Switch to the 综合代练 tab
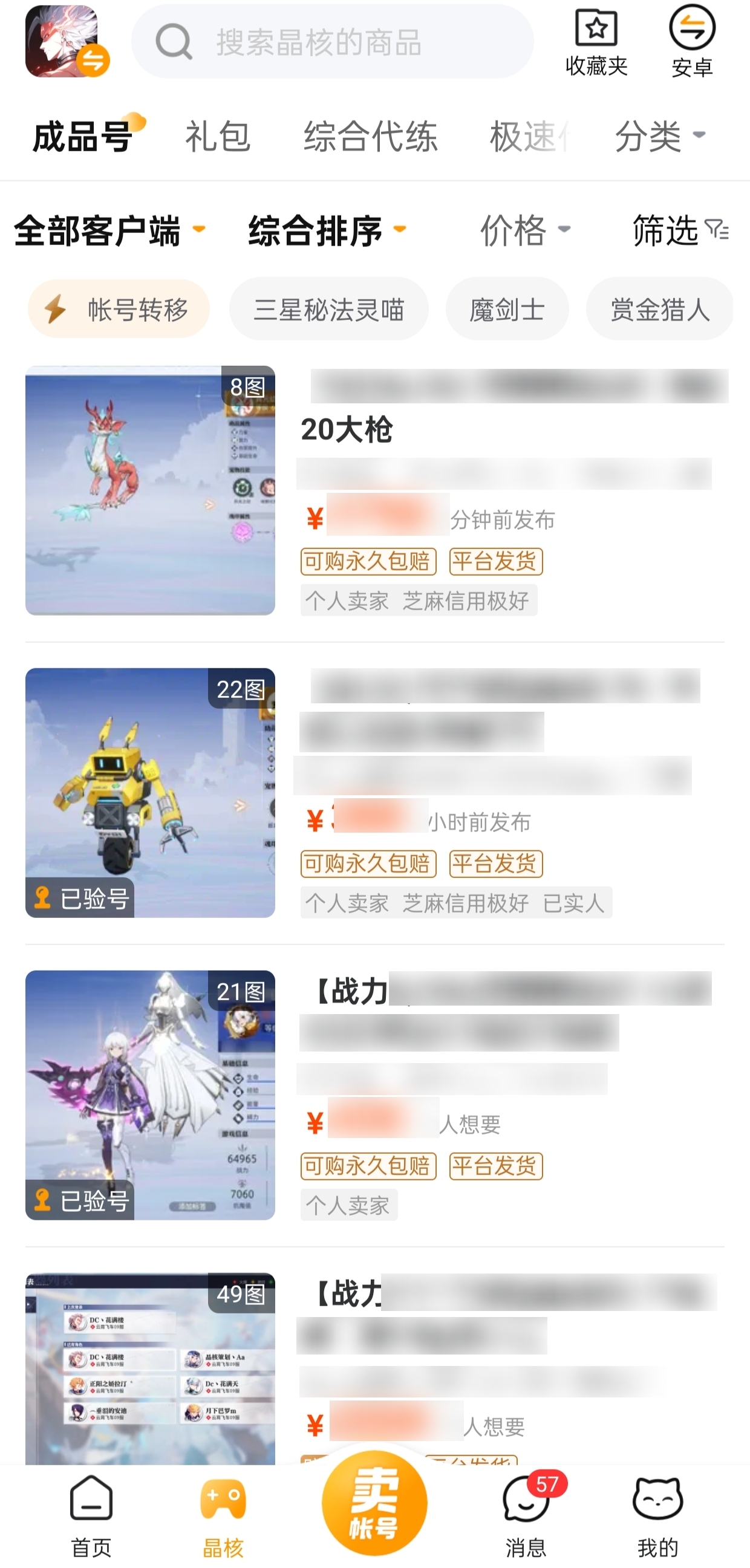 coord(370,136)
